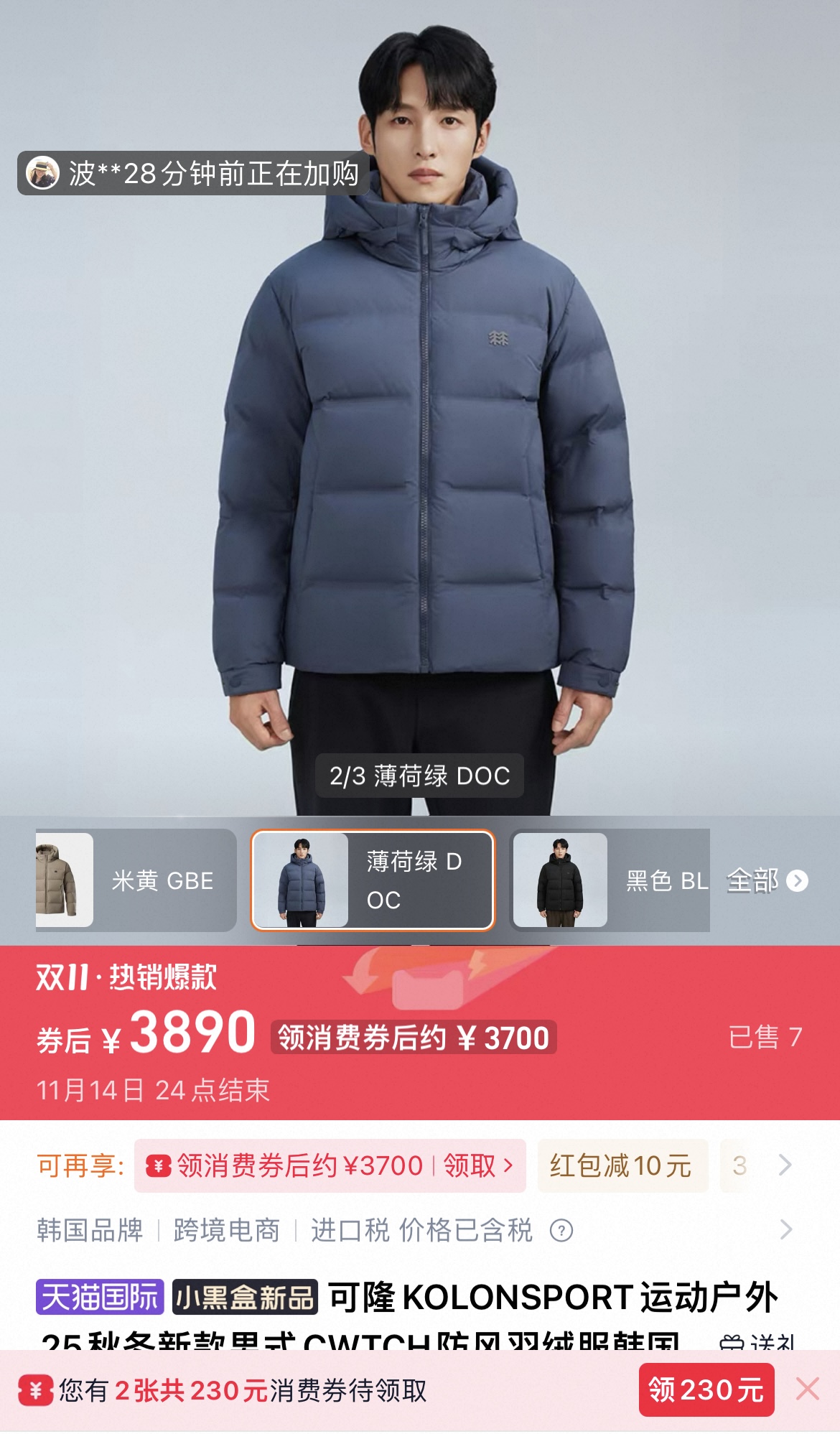This screenshot has height=1434, width=840.
Task: Open 全部 to view all colors
Action: tap(767, 880)
